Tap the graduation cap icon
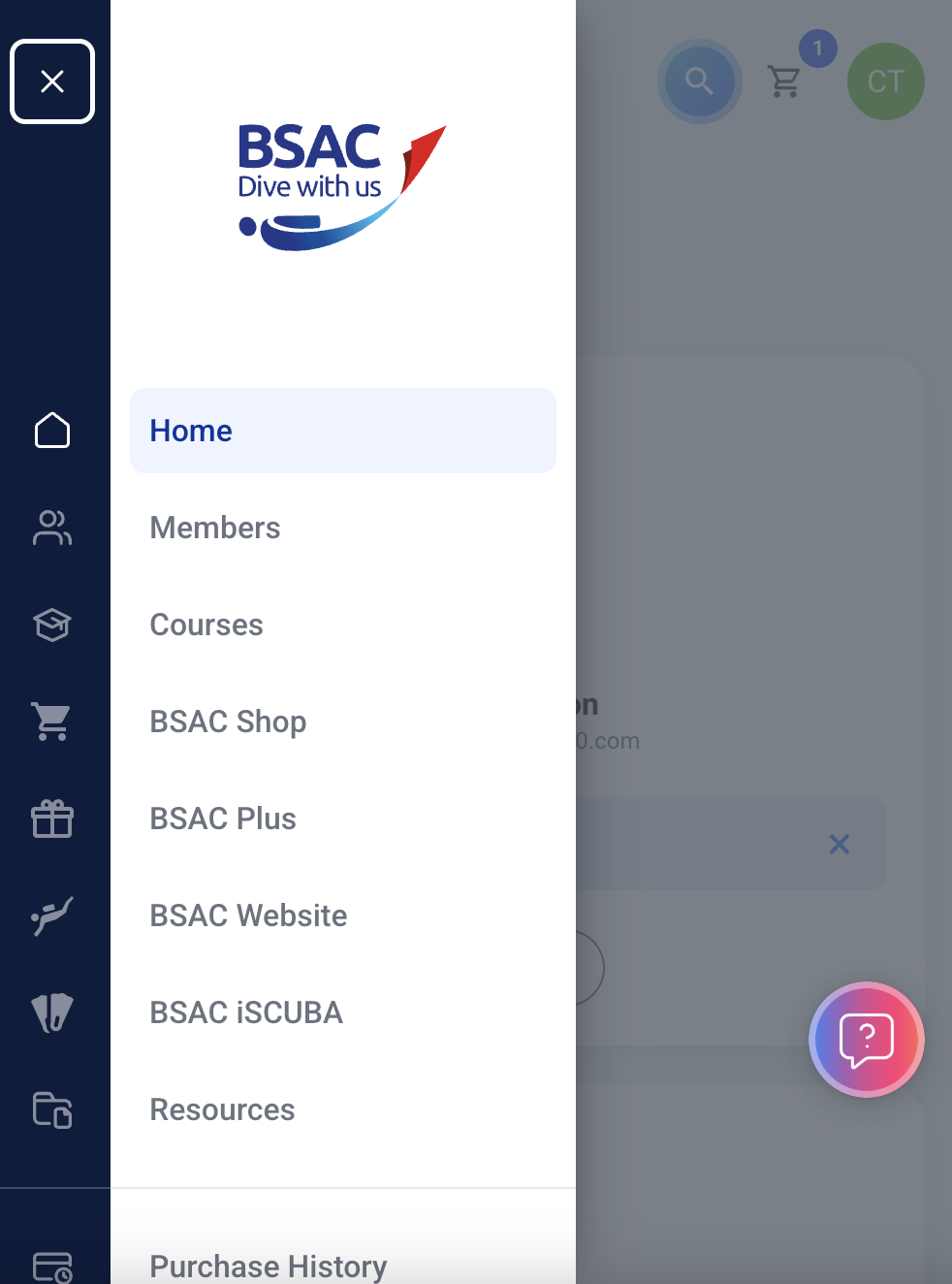 tap(52, 625)
